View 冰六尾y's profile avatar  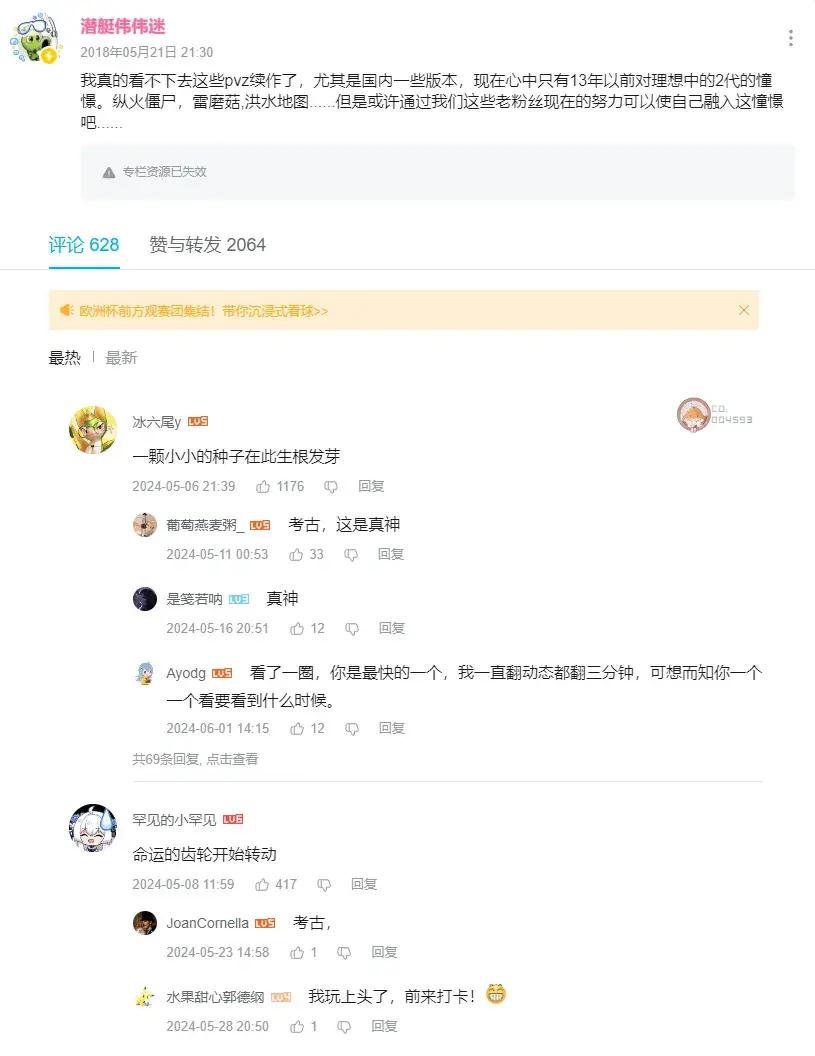coord(93,430)
